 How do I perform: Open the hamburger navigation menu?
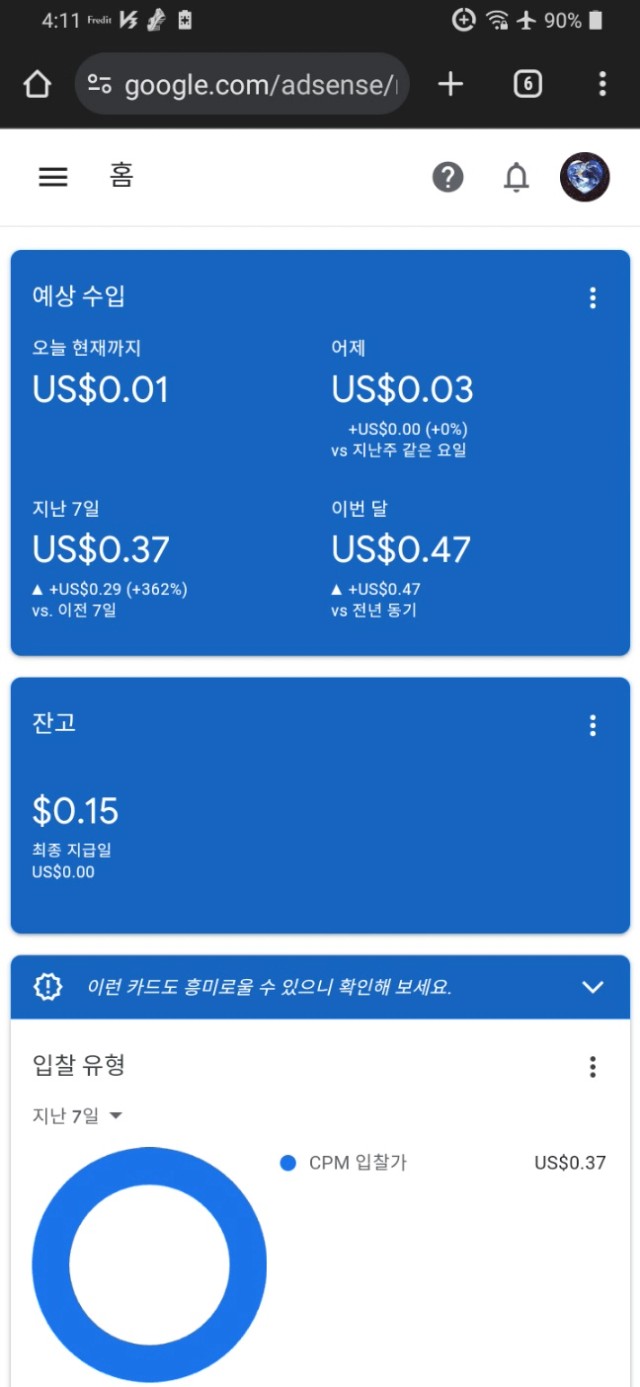(53, 177)
